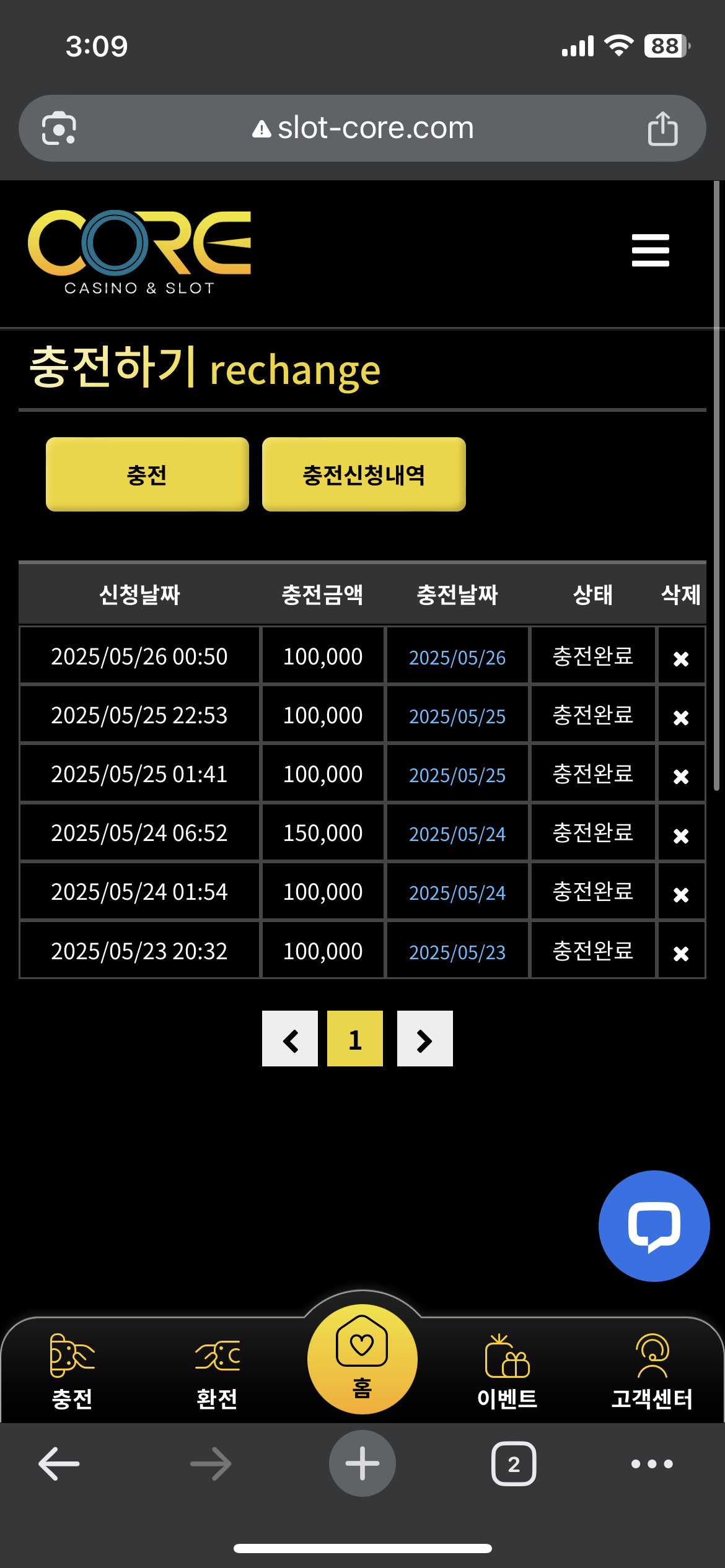Open the browser tab switcher
The image size is (725, 1568).
[x=514, y=1464]
